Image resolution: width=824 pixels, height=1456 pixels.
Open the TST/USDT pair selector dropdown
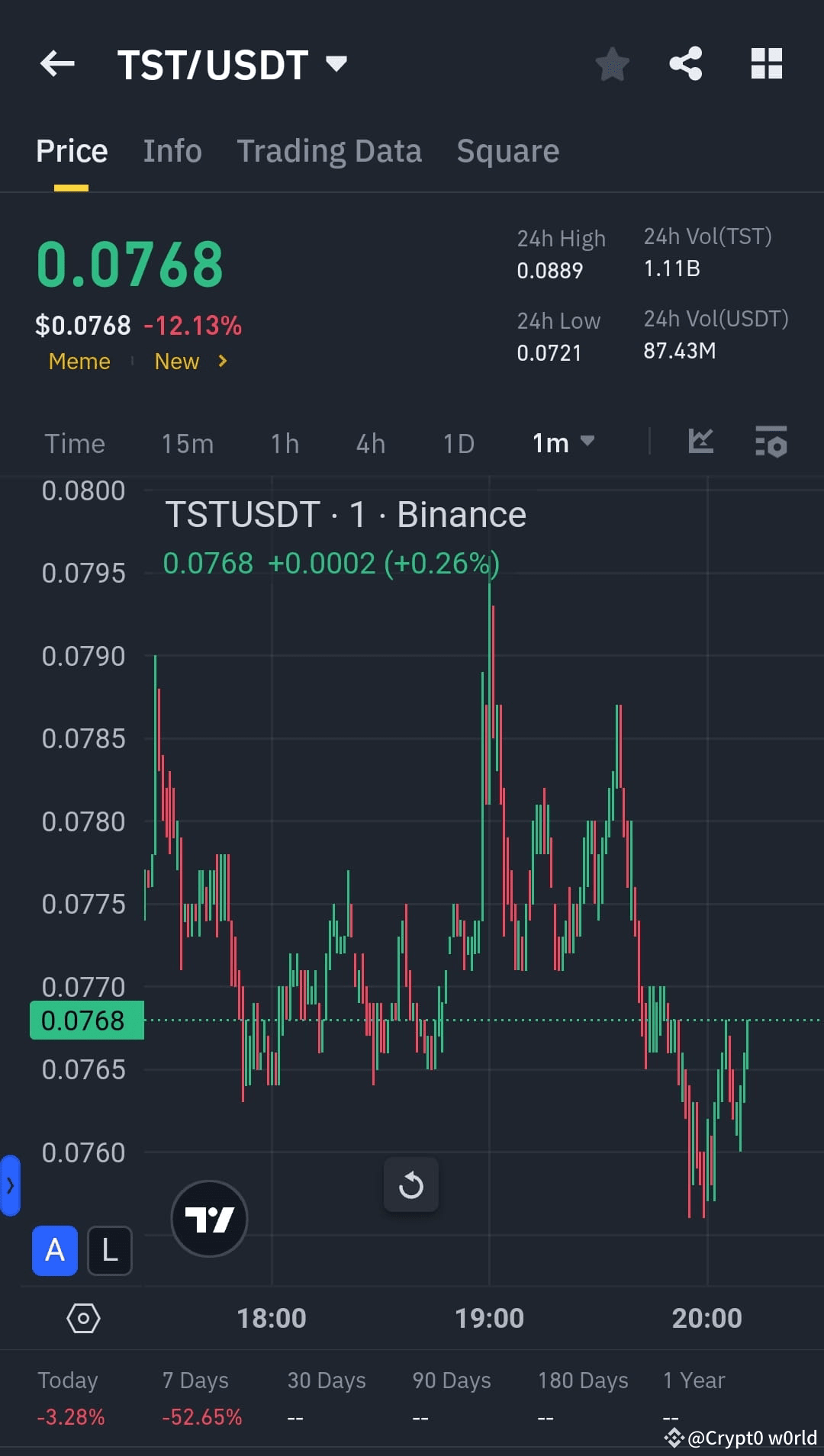[x=336, y=64]
